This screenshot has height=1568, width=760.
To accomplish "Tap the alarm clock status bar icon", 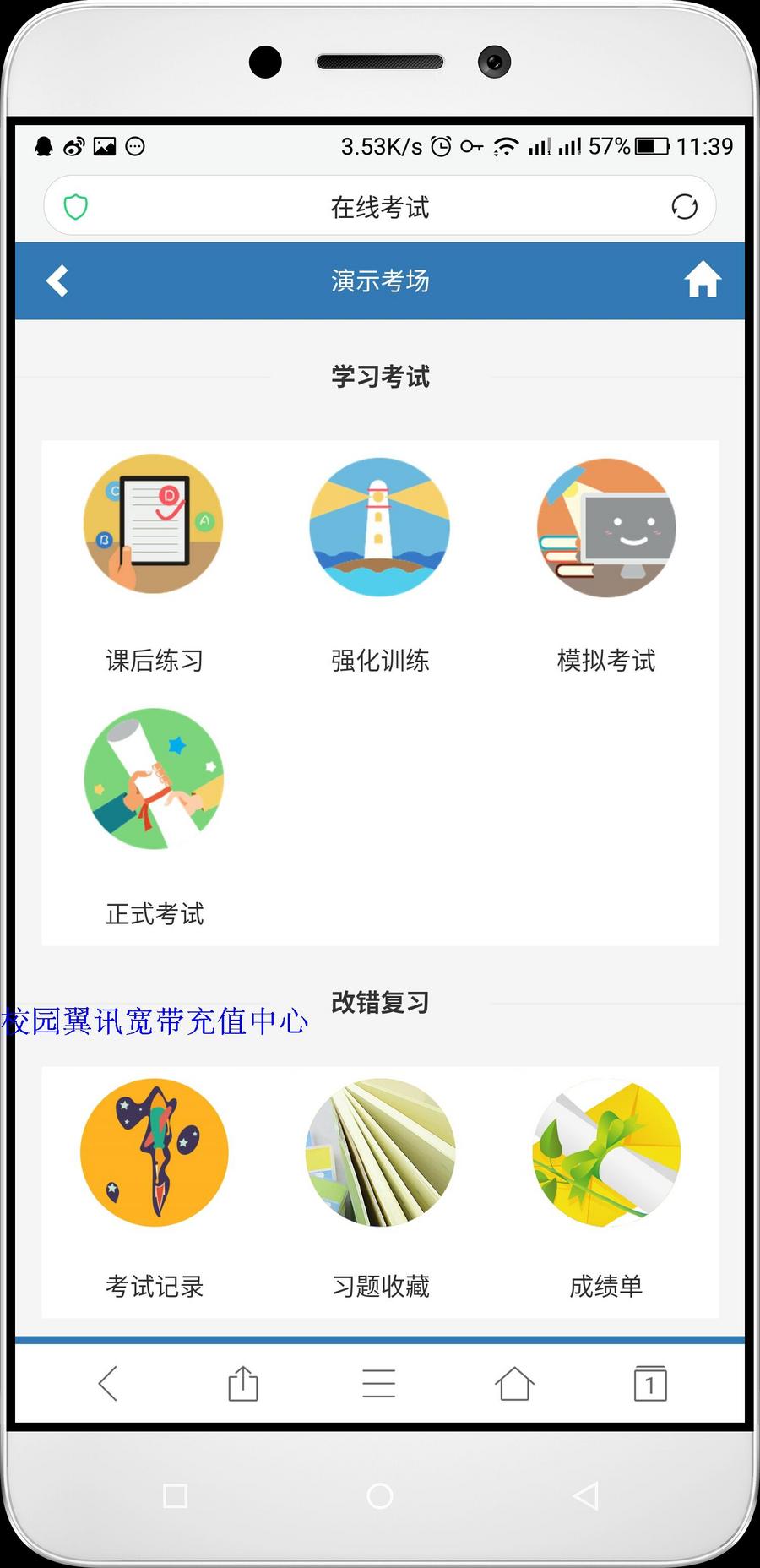I will pos(440,146).
